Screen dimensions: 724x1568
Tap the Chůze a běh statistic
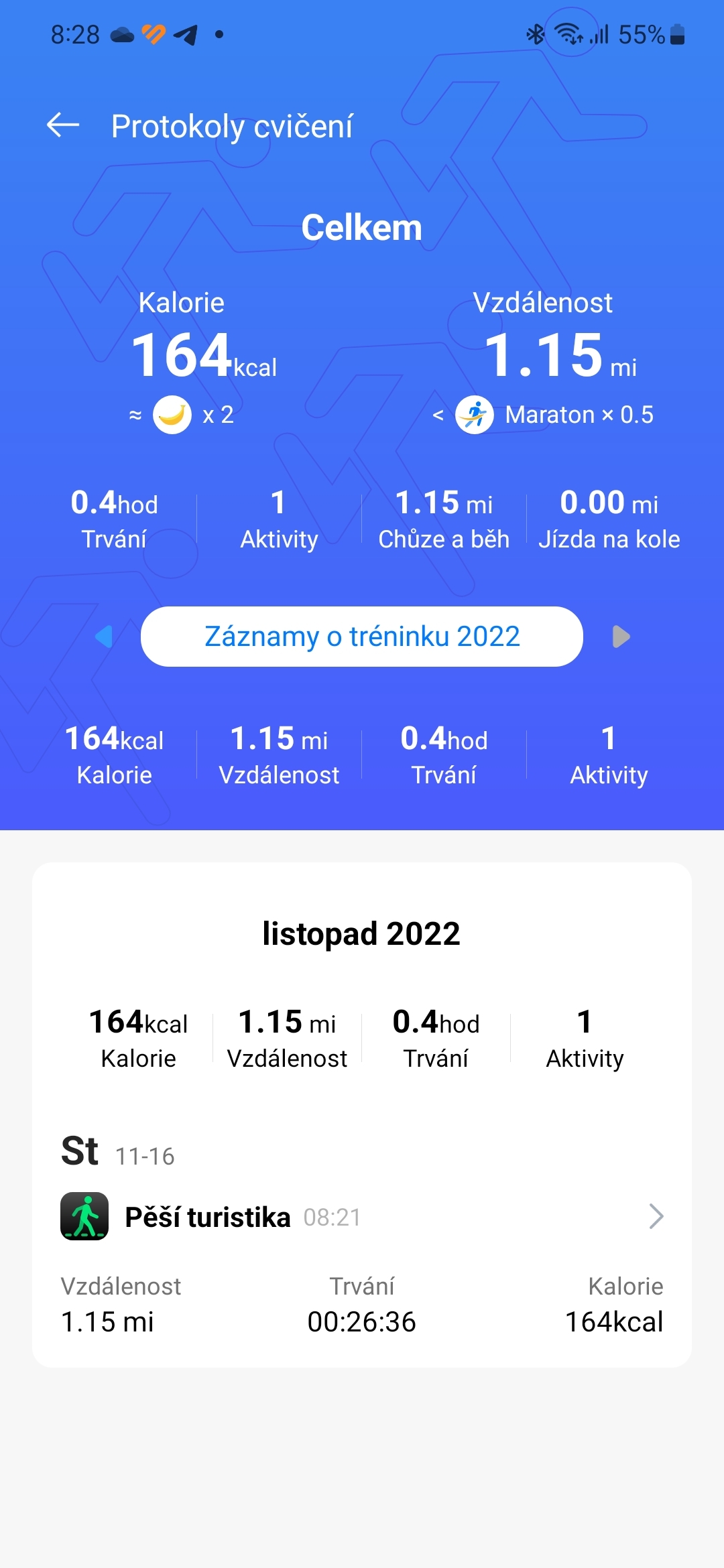444,519
